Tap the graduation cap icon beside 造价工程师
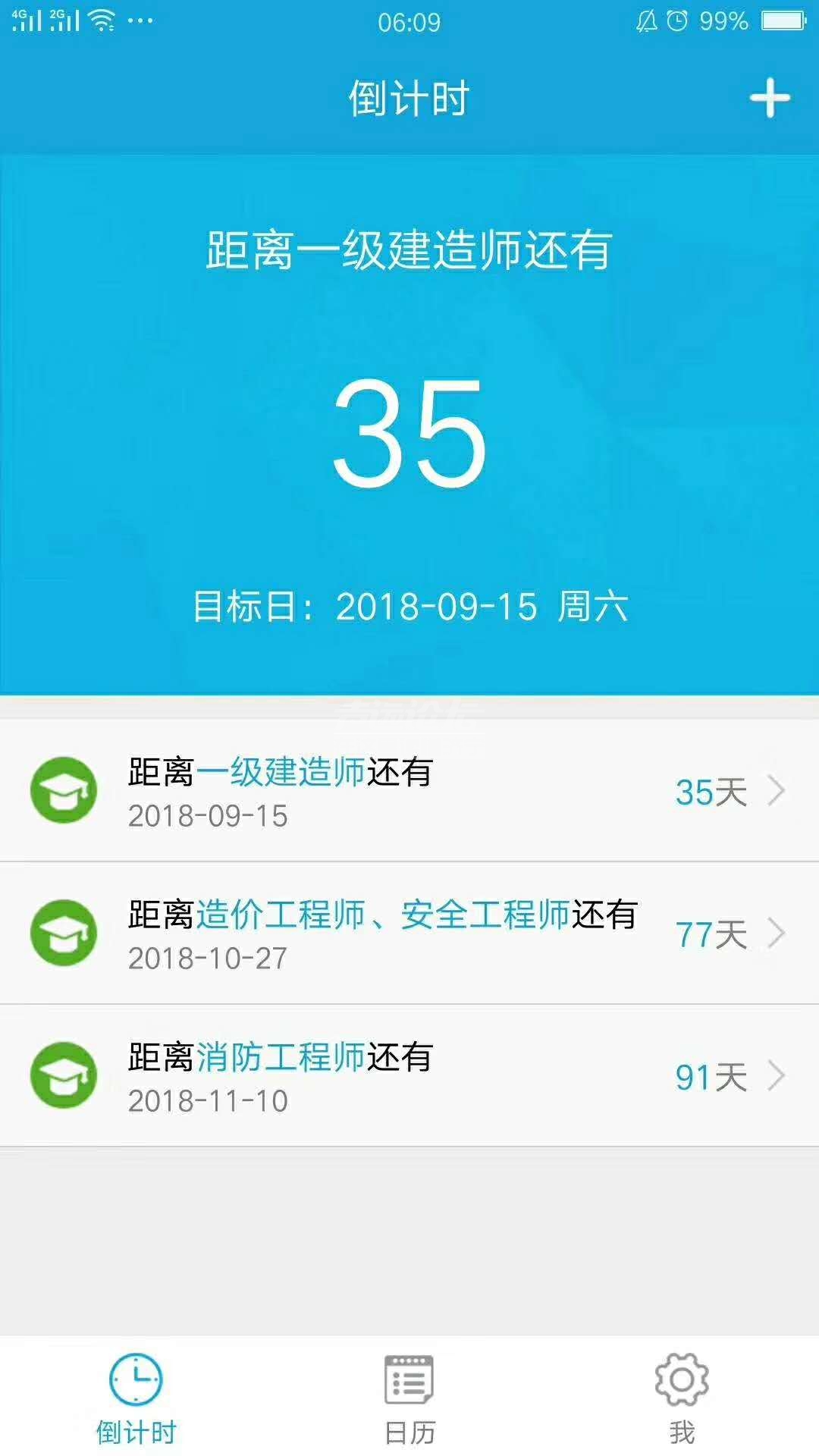 click(65, 933)
